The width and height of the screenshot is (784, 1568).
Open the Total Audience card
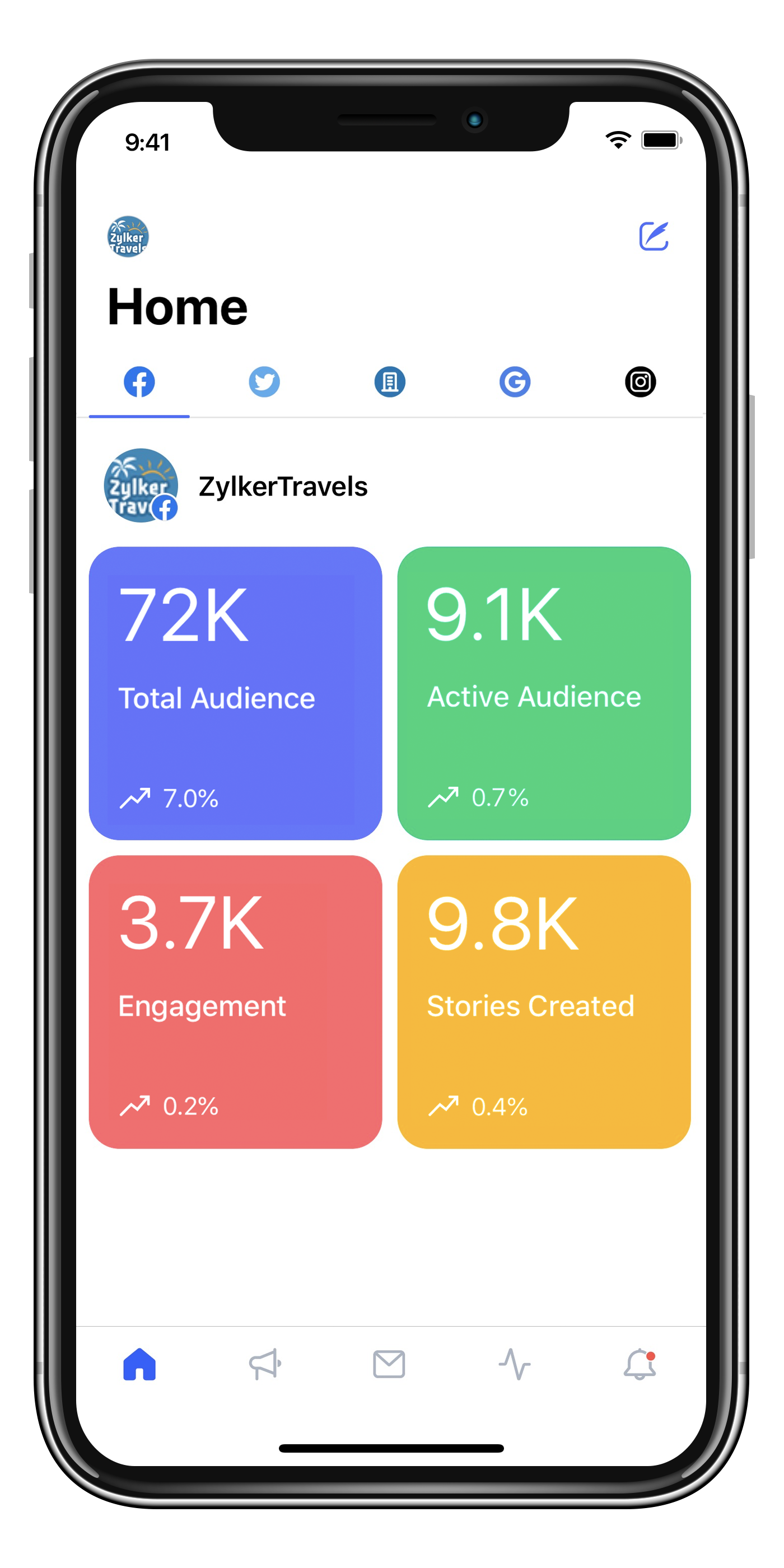236,693
